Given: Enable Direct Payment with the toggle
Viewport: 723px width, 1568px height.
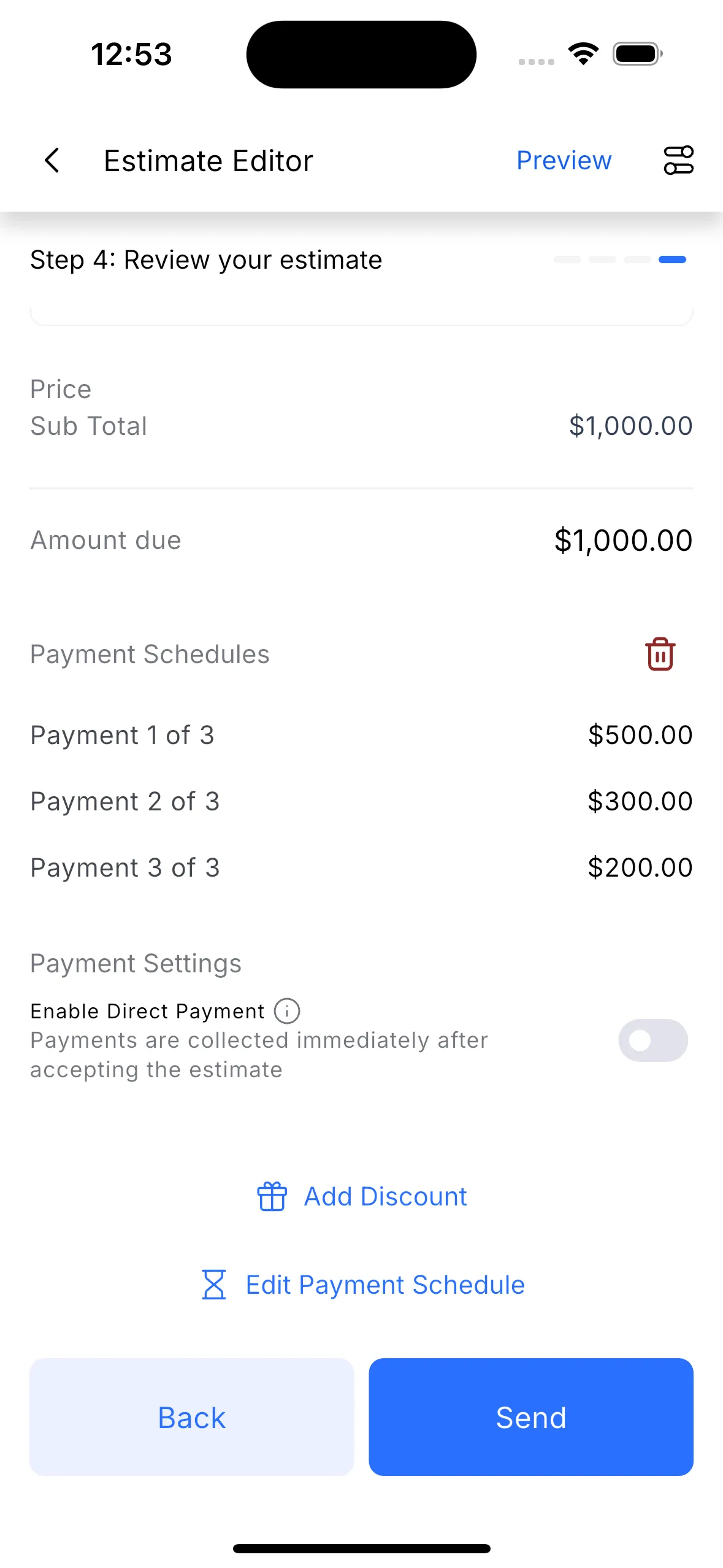Looking at the screenshot, I should point(652,1040).
